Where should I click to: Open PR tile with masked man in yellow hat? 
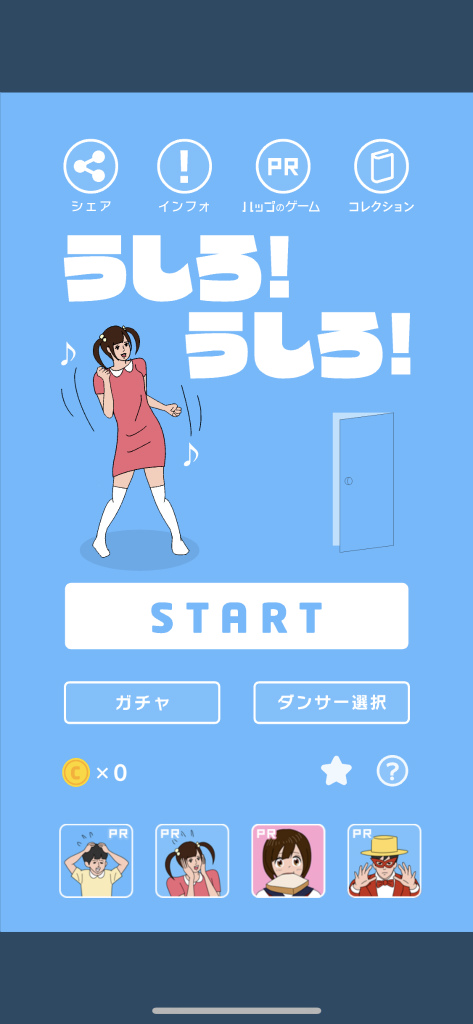click(384, 861)
